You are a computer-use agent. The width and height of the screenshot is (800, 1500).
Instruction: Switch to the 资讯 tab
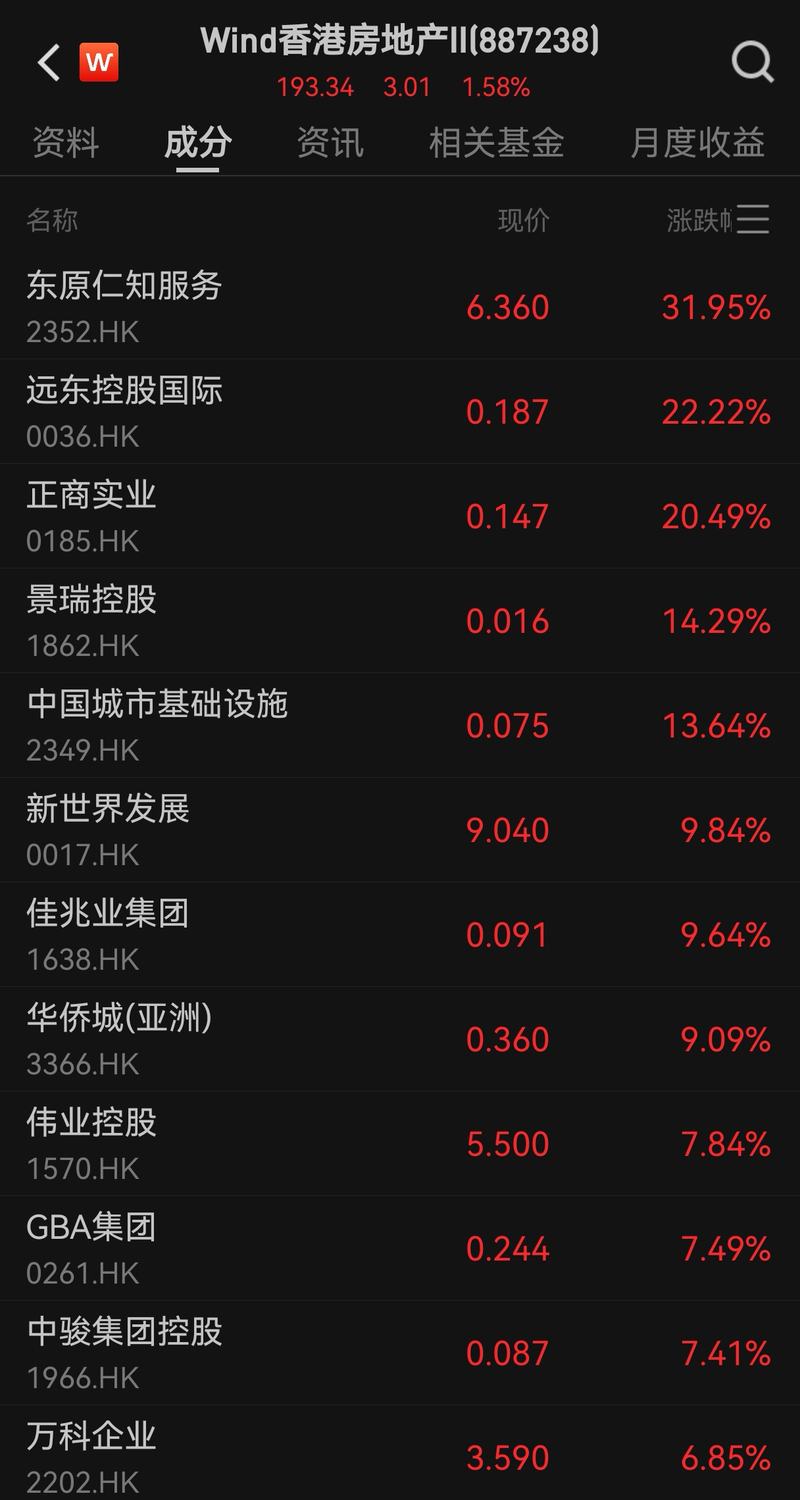(x=330, y=142)
